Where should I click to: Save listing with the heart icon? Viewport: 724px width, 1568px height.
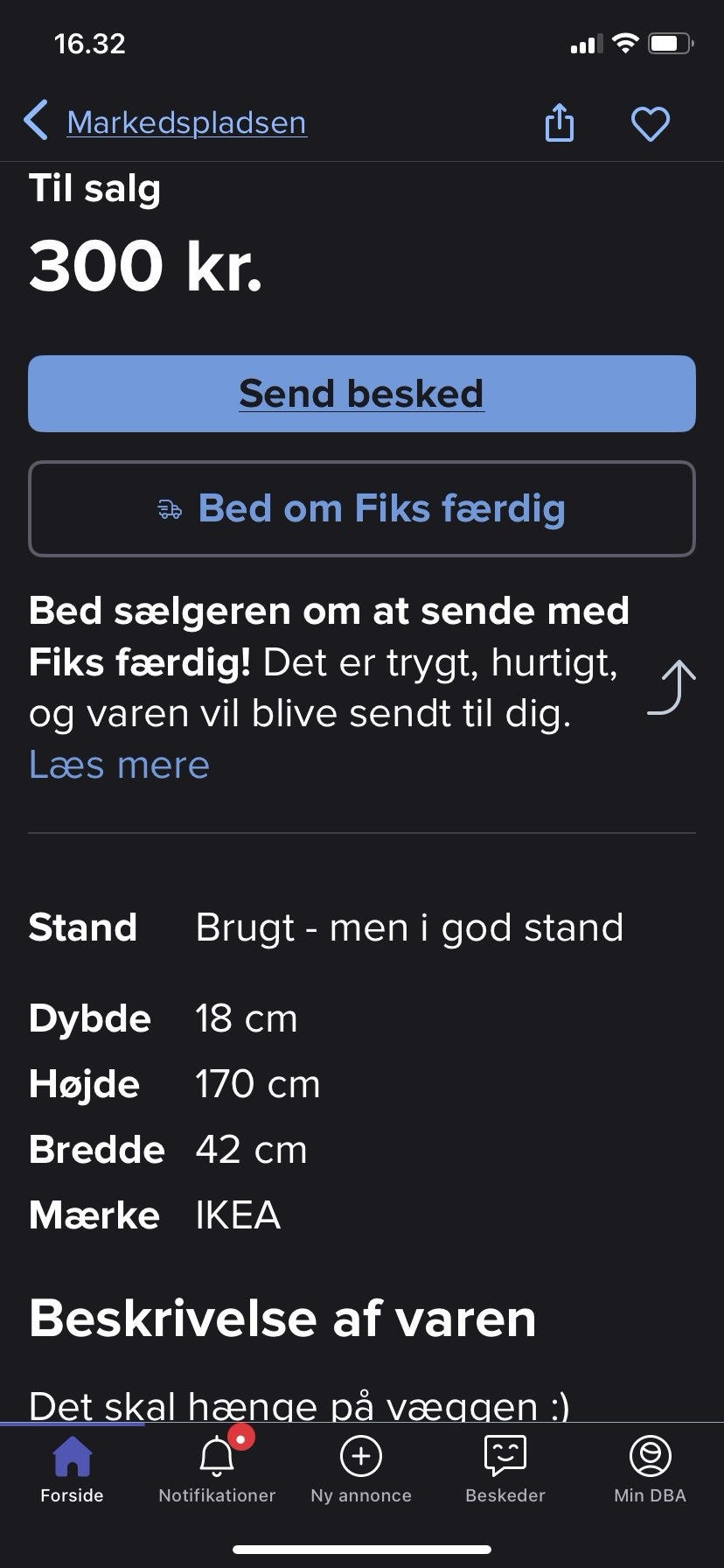650,123
